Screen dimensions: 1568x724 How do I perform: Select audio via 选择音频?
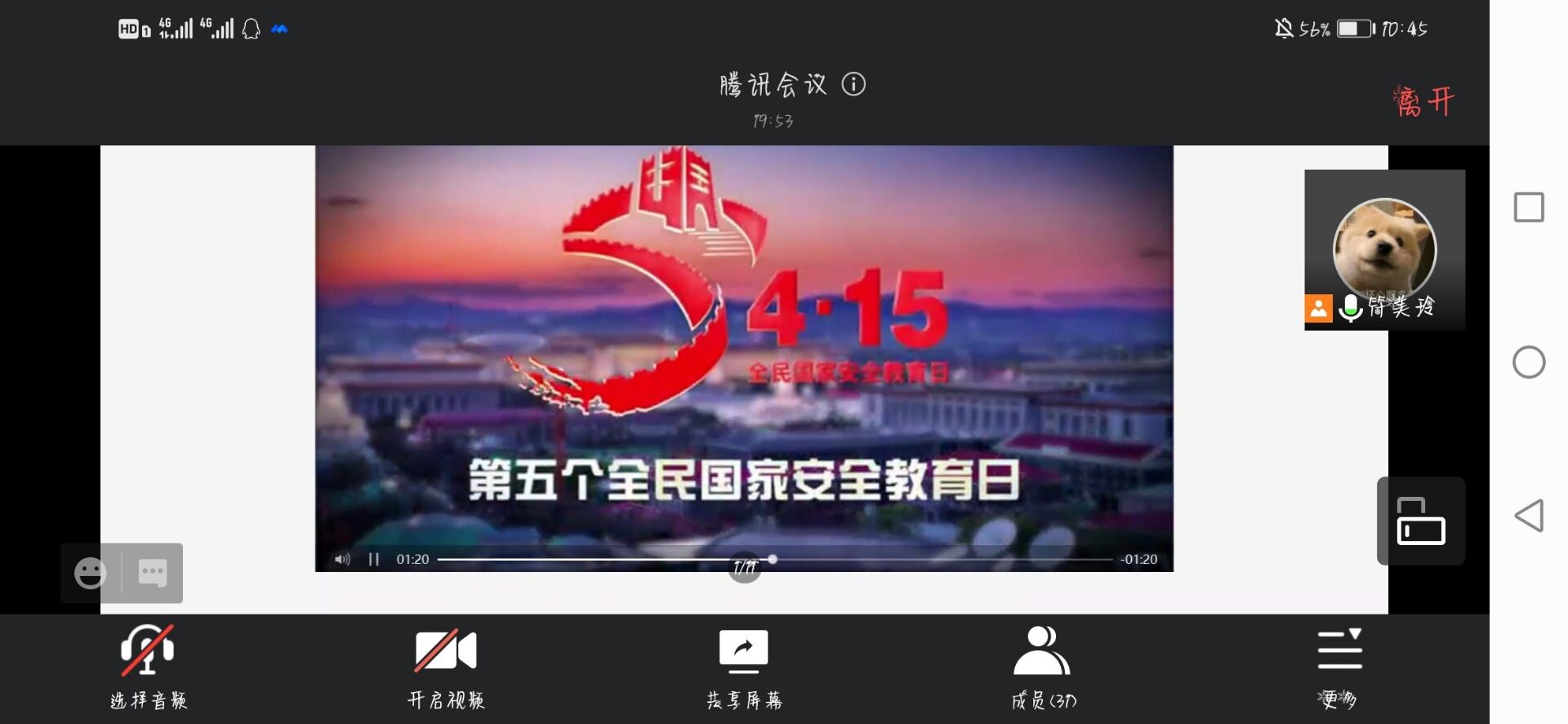pos(148,666)
